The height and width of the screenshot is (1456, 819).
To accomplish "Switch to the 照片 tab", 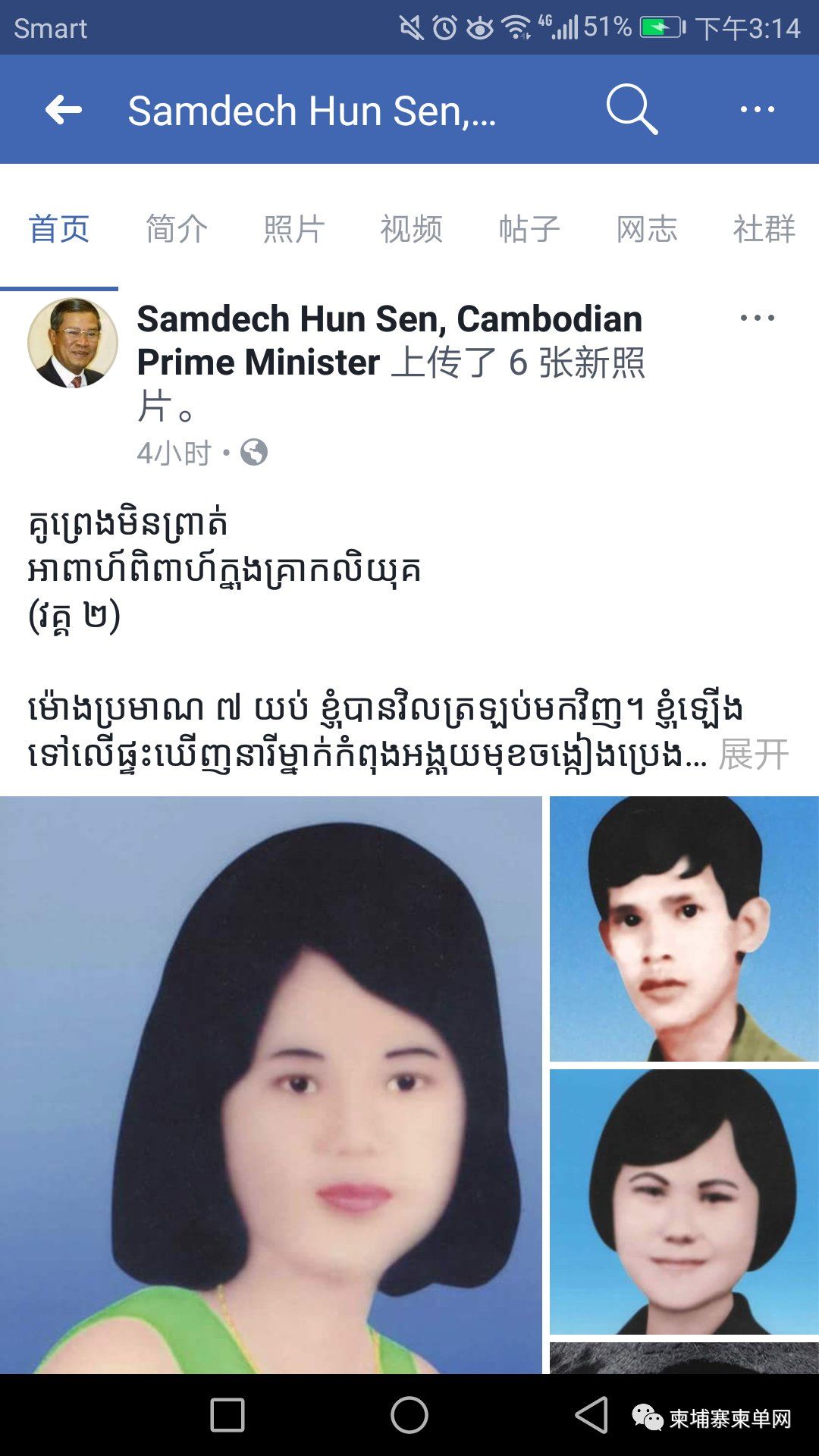I will [x=294, y=229].
